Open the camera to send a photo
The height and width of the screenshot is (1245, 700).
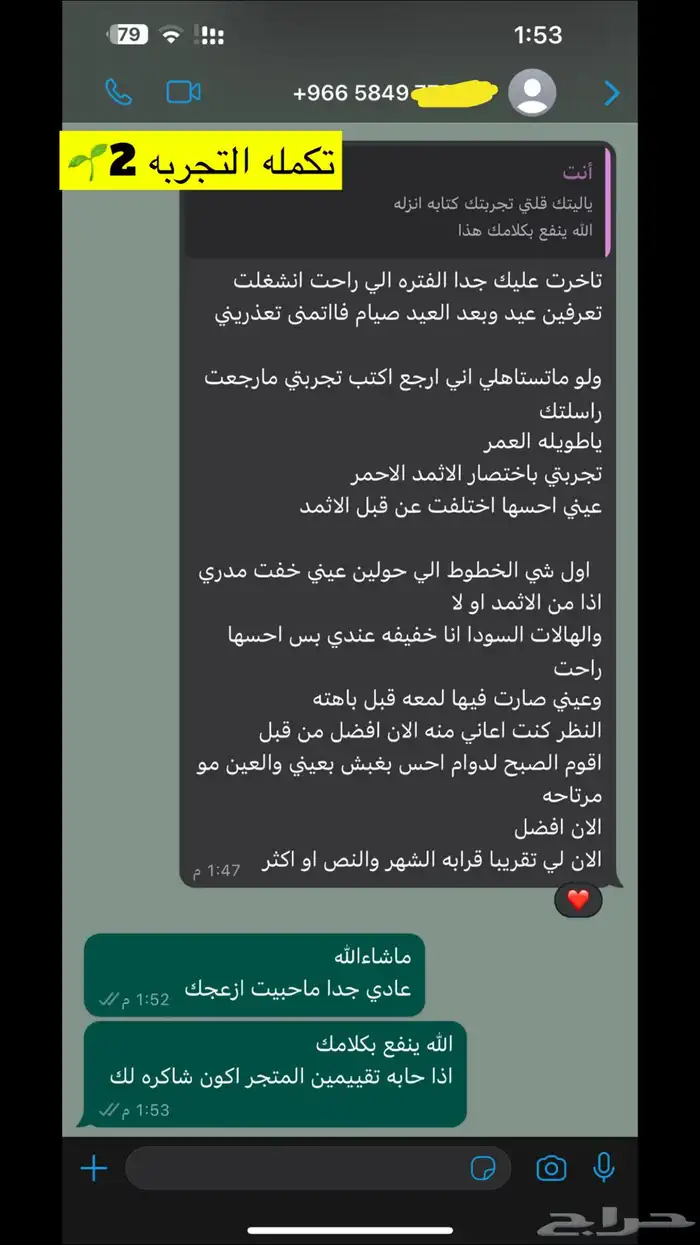tap(550, 1168)
